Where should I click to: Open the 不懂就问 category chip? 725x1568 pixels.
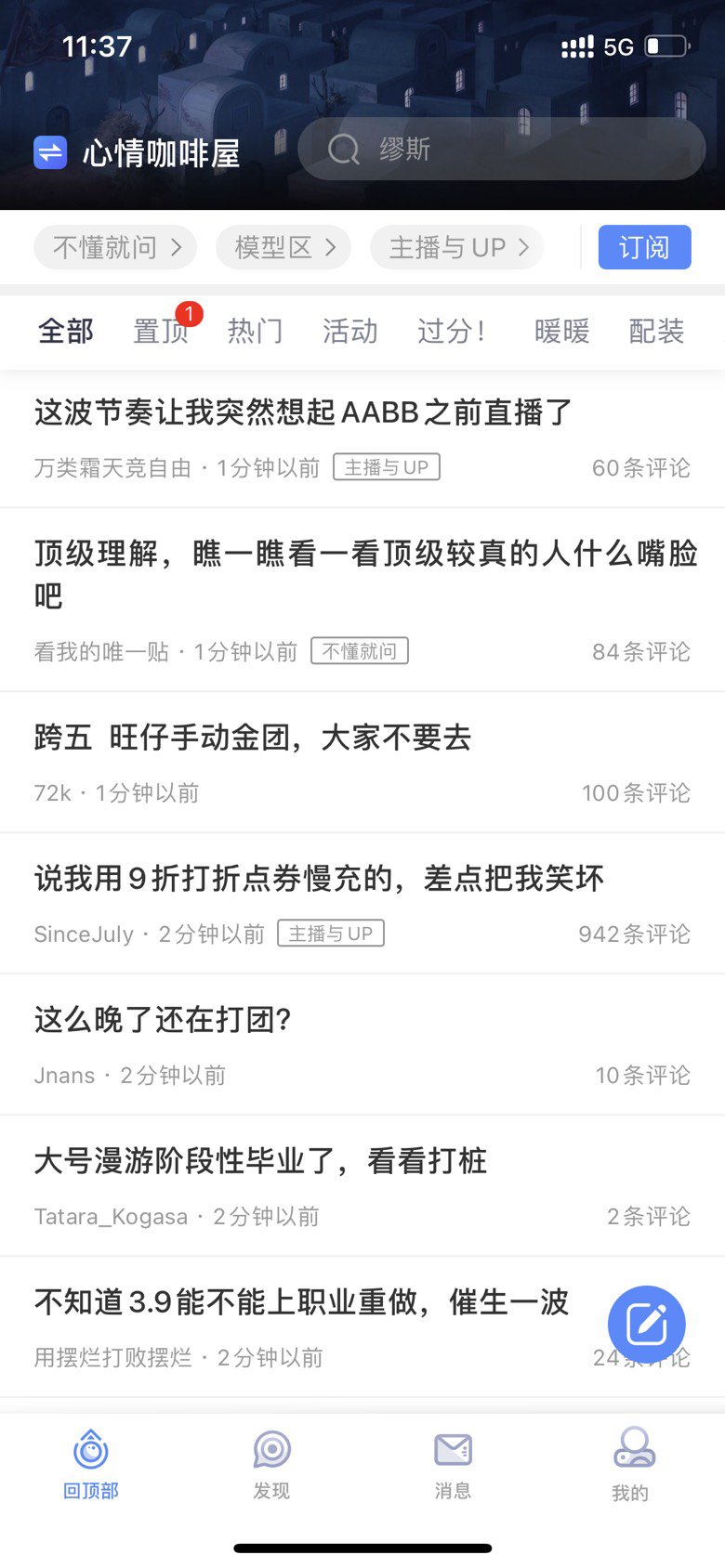(x=115, y=247)
